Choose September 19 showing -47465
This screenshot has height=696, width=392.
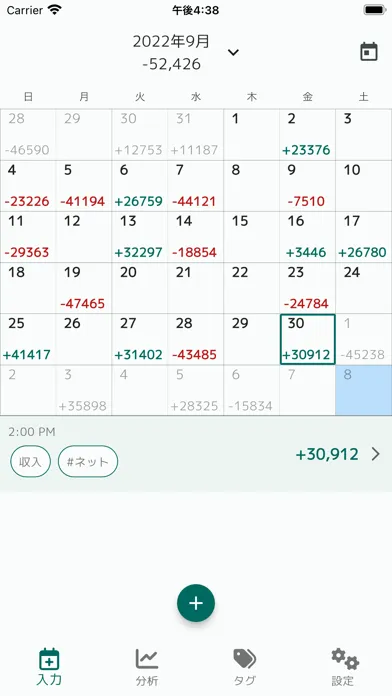pyautogui.click(x=83, y=288)
